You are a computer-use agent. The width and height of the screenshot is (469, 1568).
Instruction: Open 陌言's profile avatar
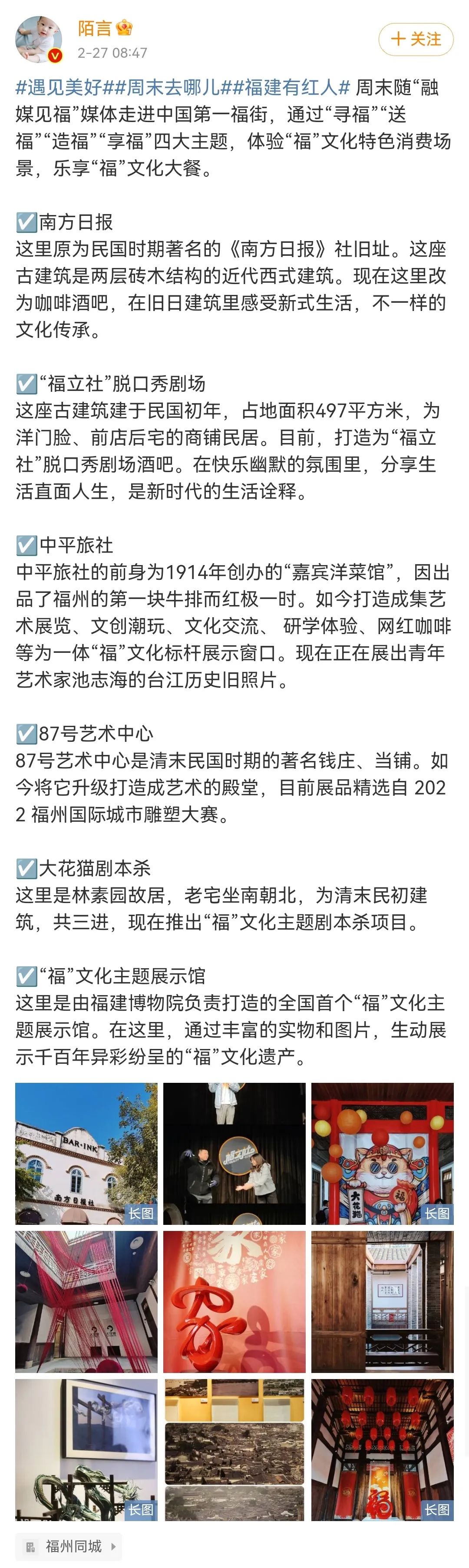tap(39, 40)
